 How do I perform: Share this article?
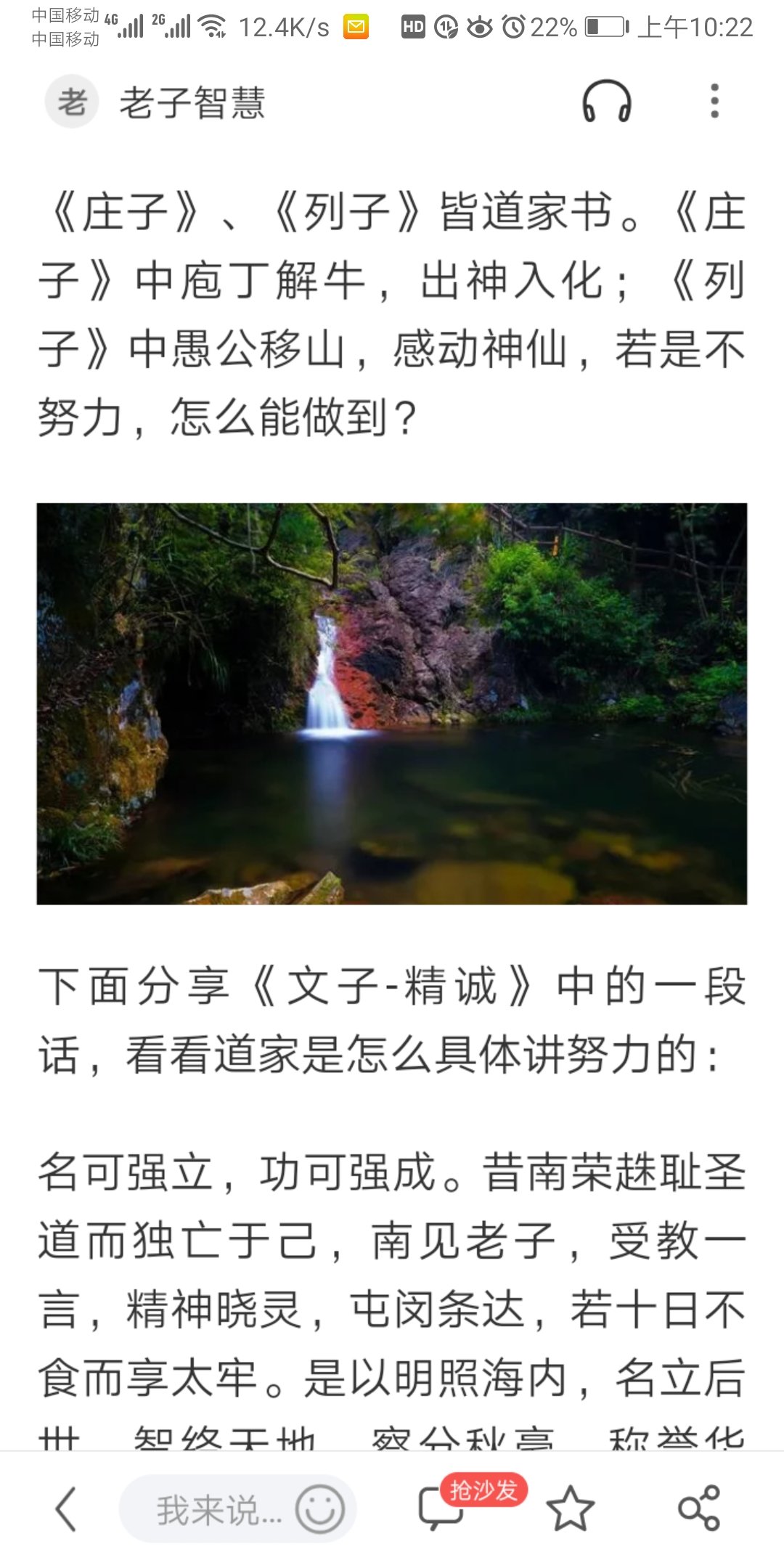click(x=698, y=1509)
